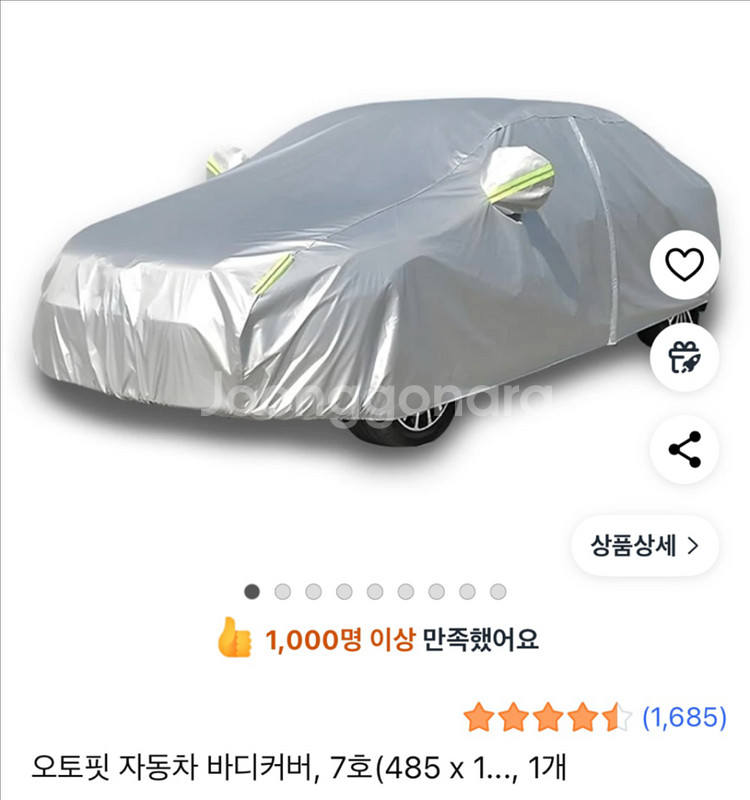Viewport: 750px width, 800px height.
Task: Share this product
Action: click(x=685, y=451)
